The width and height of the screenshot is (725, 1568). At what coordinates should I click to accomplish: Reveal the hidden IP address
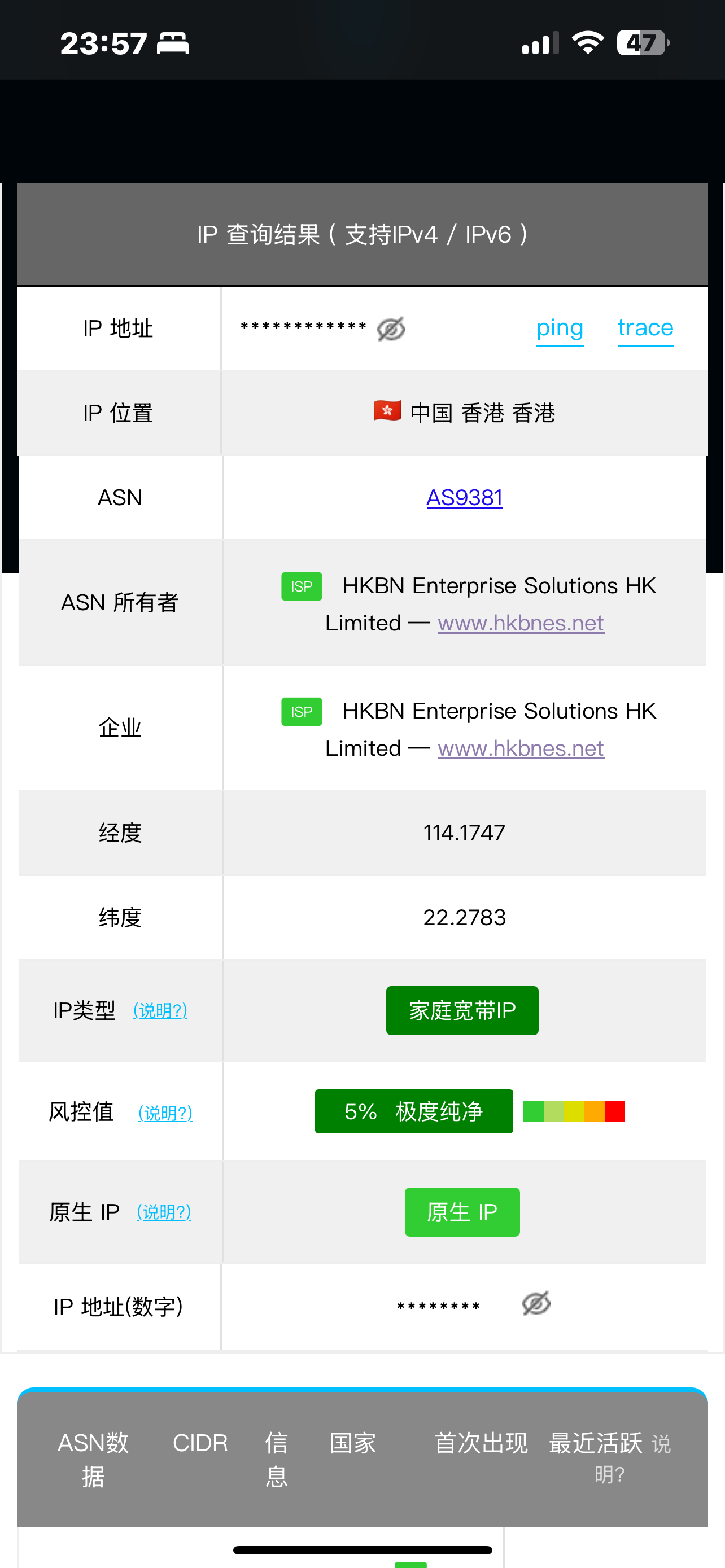point(391,329)
